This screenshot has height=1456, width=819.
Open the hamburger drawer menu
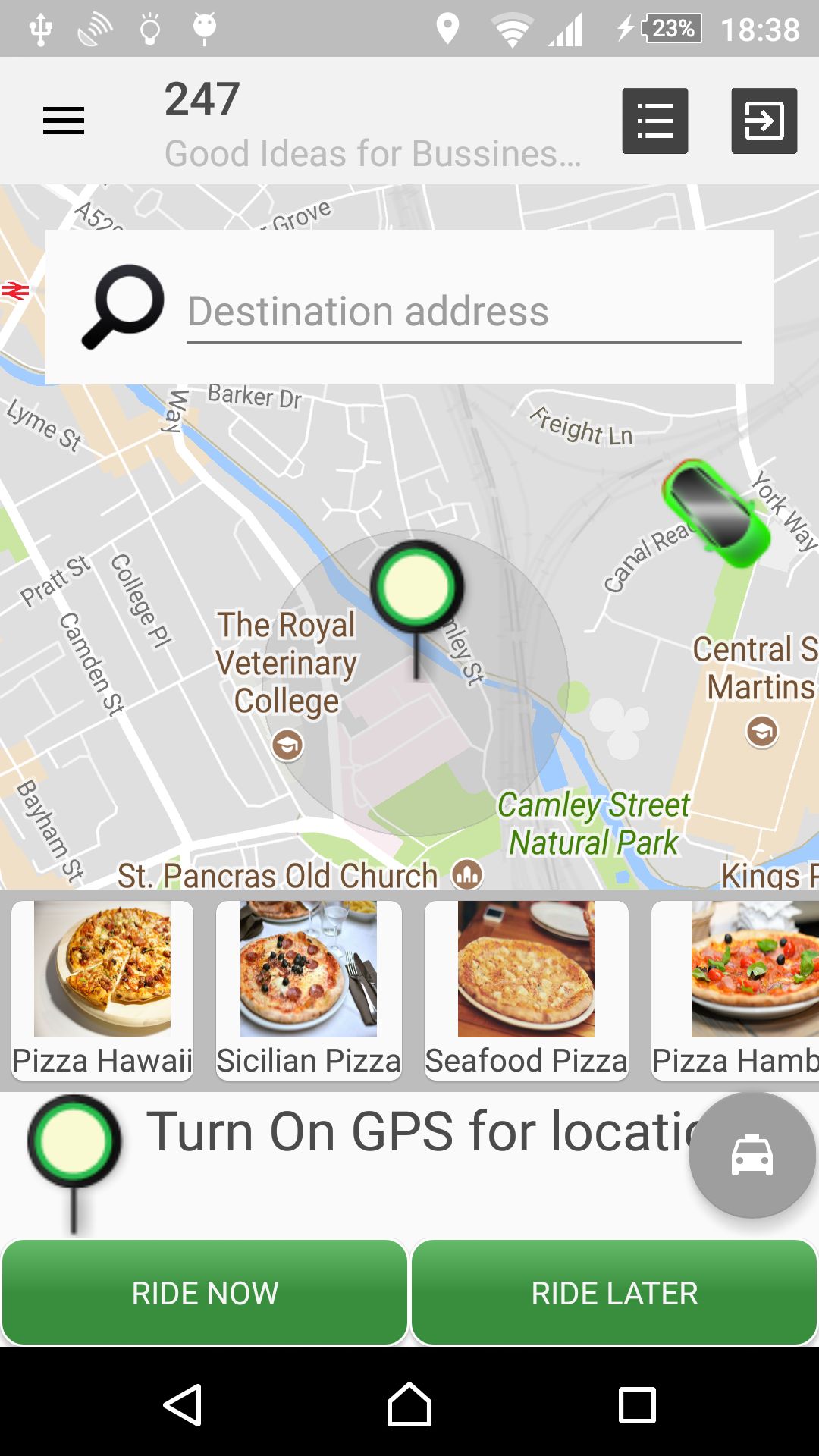tap(64, 121)
